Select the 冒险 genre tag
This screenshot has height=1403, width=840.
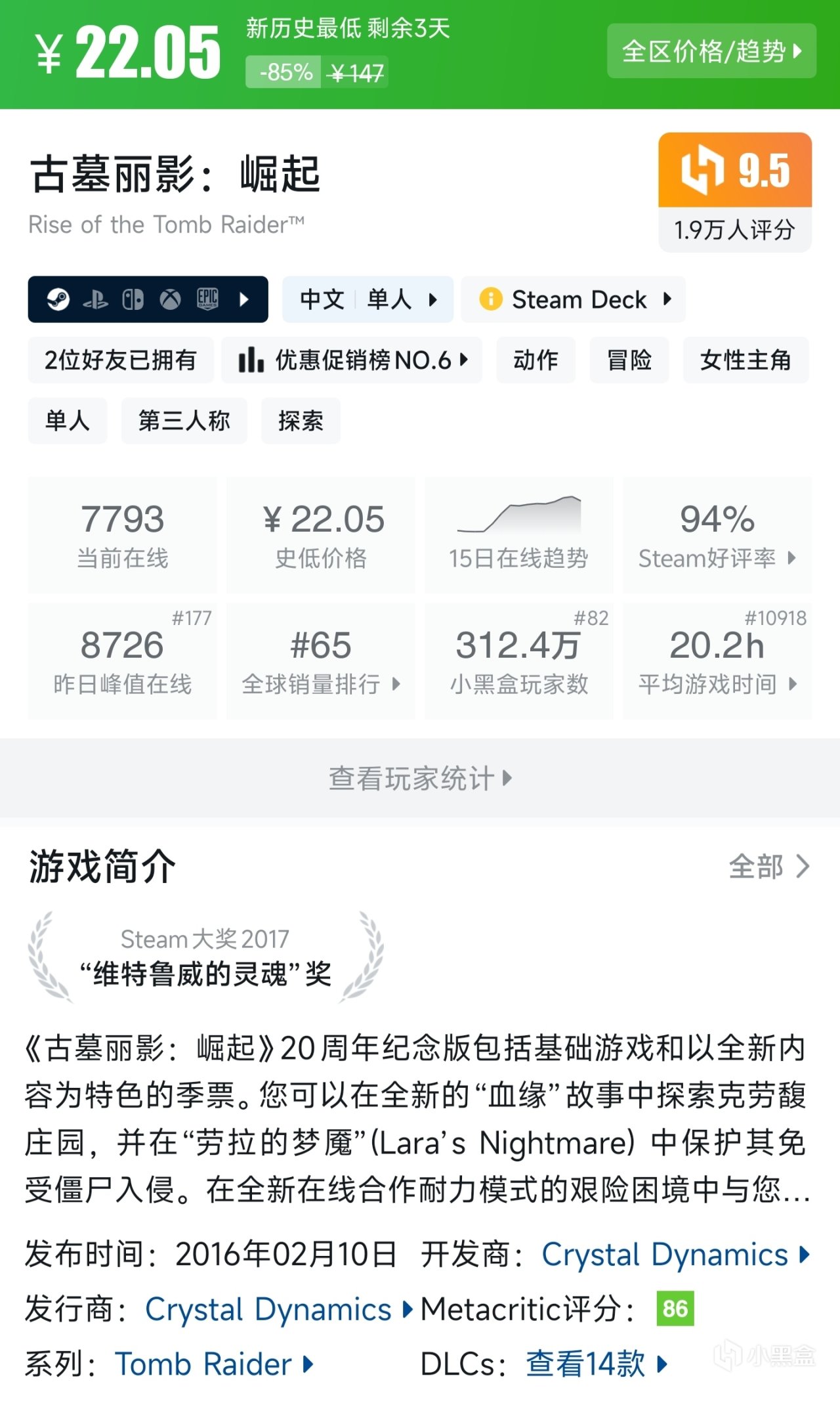point(629,360)
